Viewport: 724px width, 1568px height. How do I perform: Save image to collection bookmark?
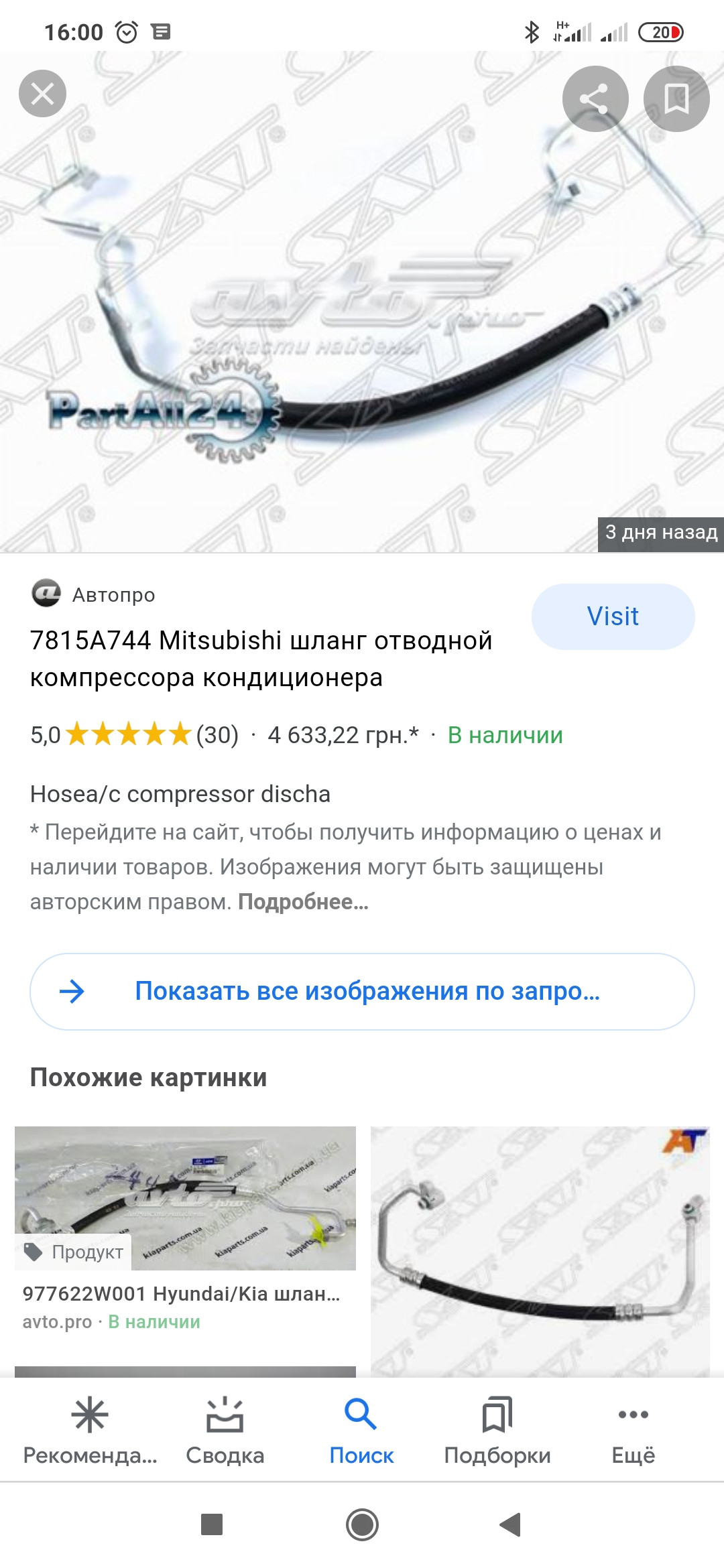(676, 99)
